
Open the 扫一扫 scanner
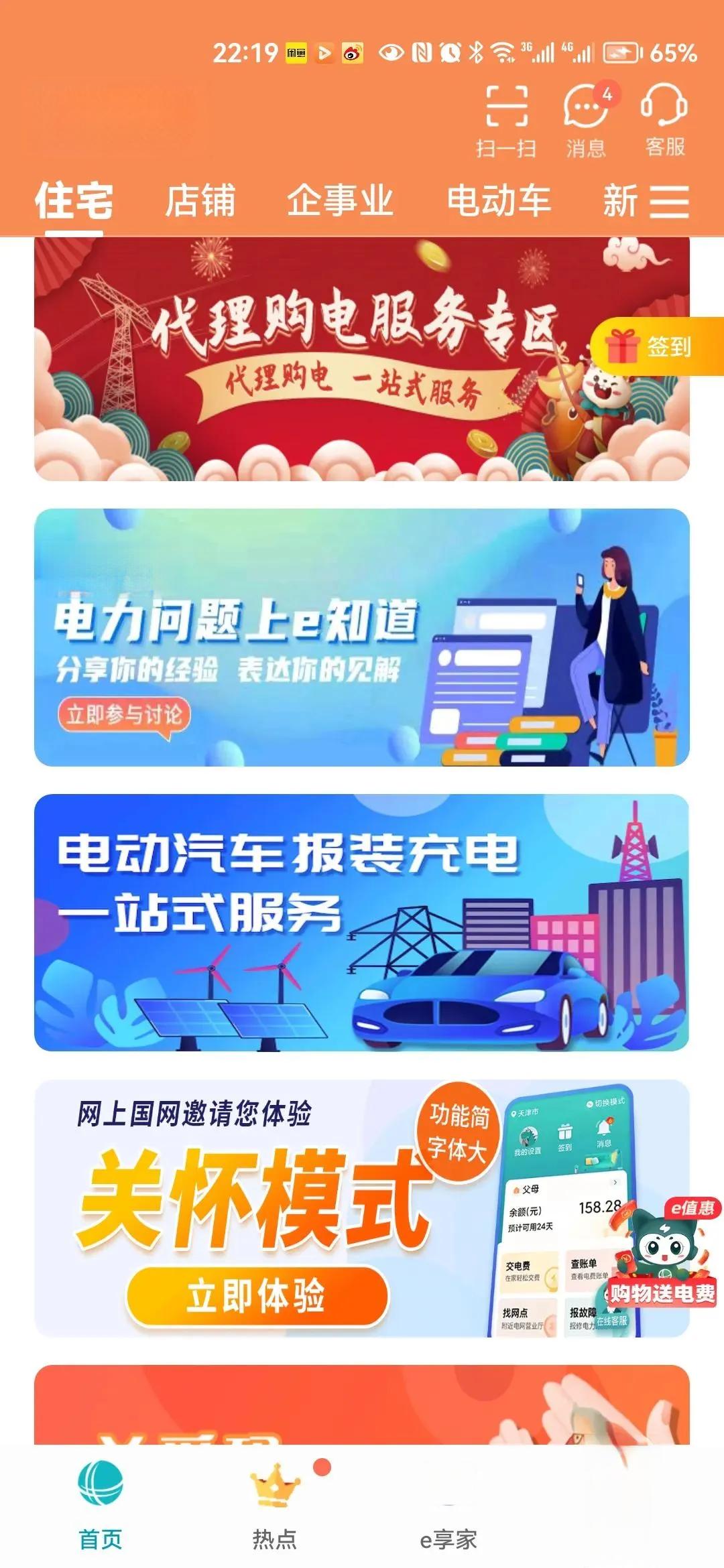506,119
